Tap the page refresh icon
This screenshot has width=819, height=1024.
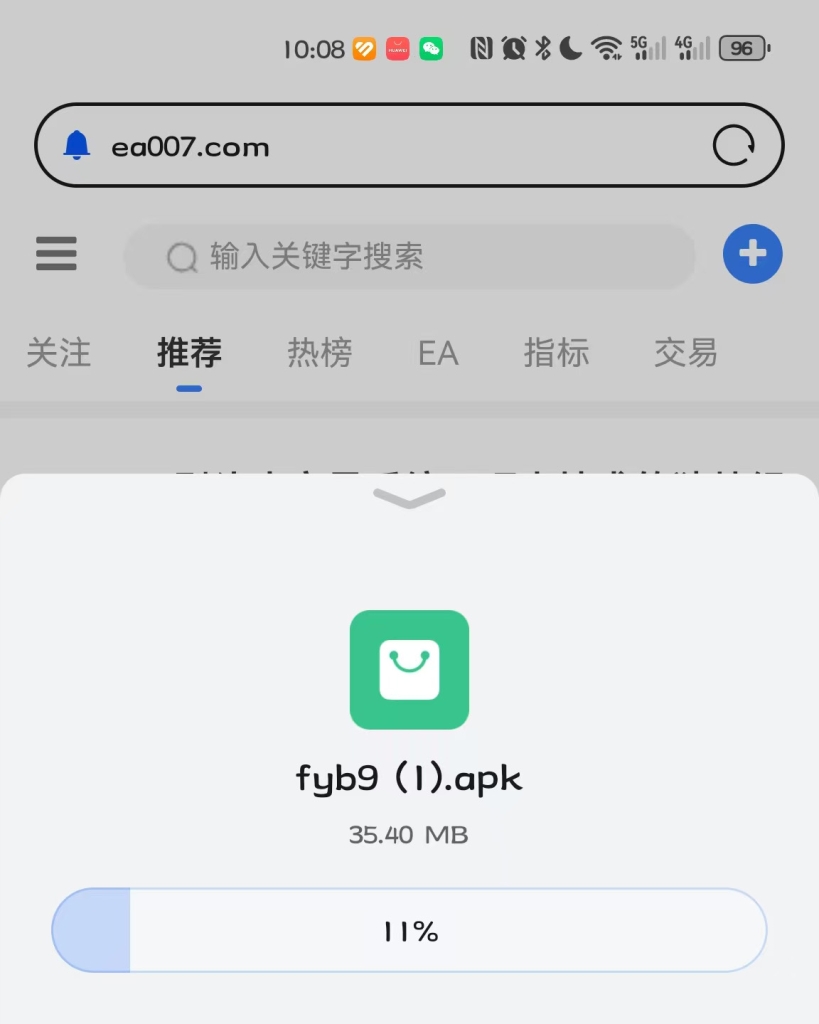click(x=736, y=145)
